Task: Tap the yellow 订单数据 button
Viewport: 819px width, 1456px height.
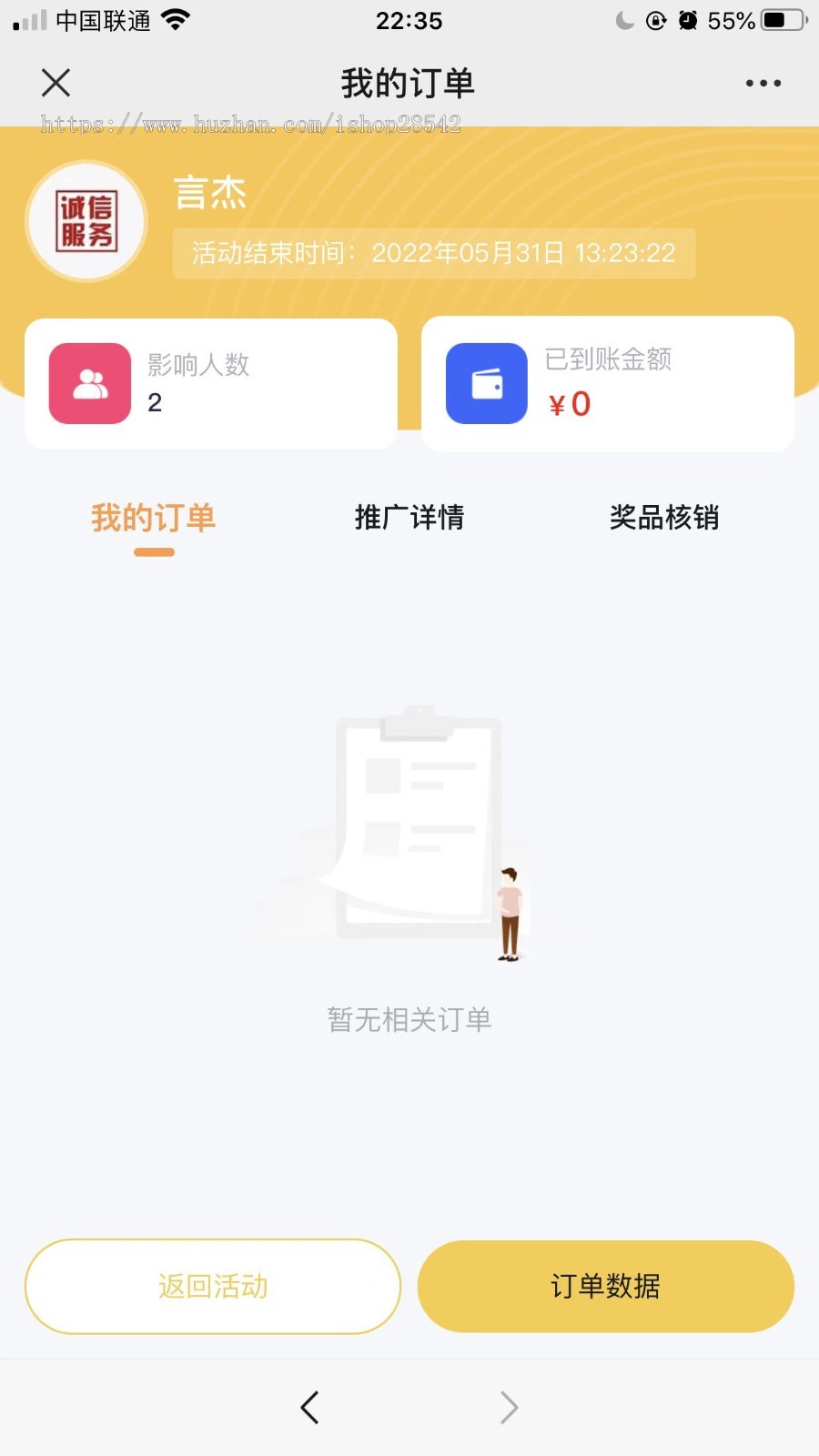Action: (x=605, y=1287)
